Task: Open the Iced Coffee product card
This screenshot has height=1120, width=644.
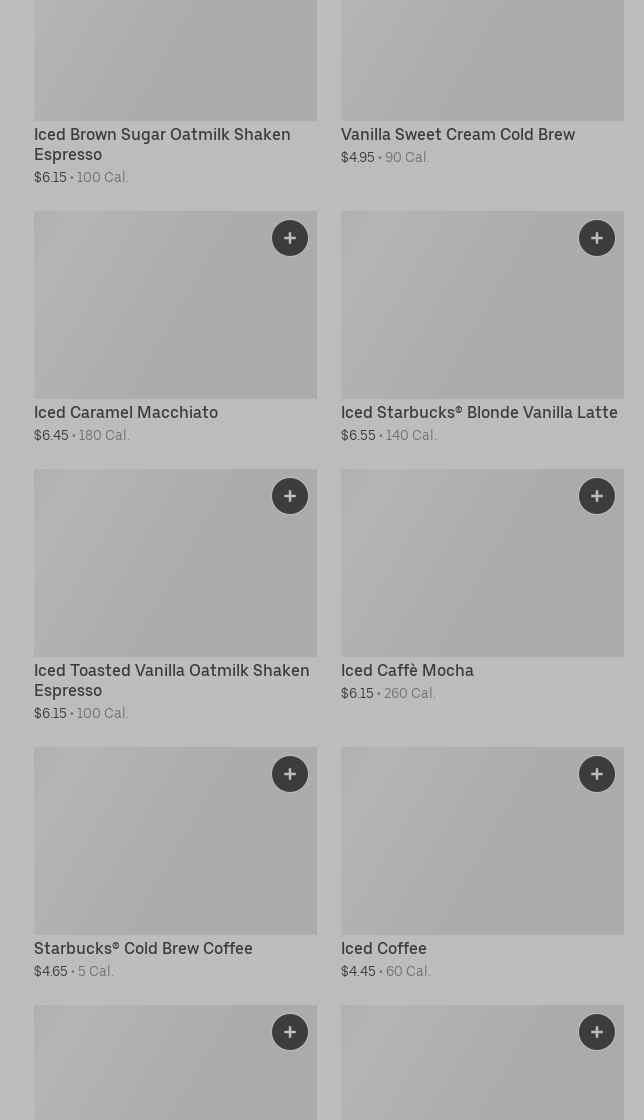Action: [x=384, y=948]
